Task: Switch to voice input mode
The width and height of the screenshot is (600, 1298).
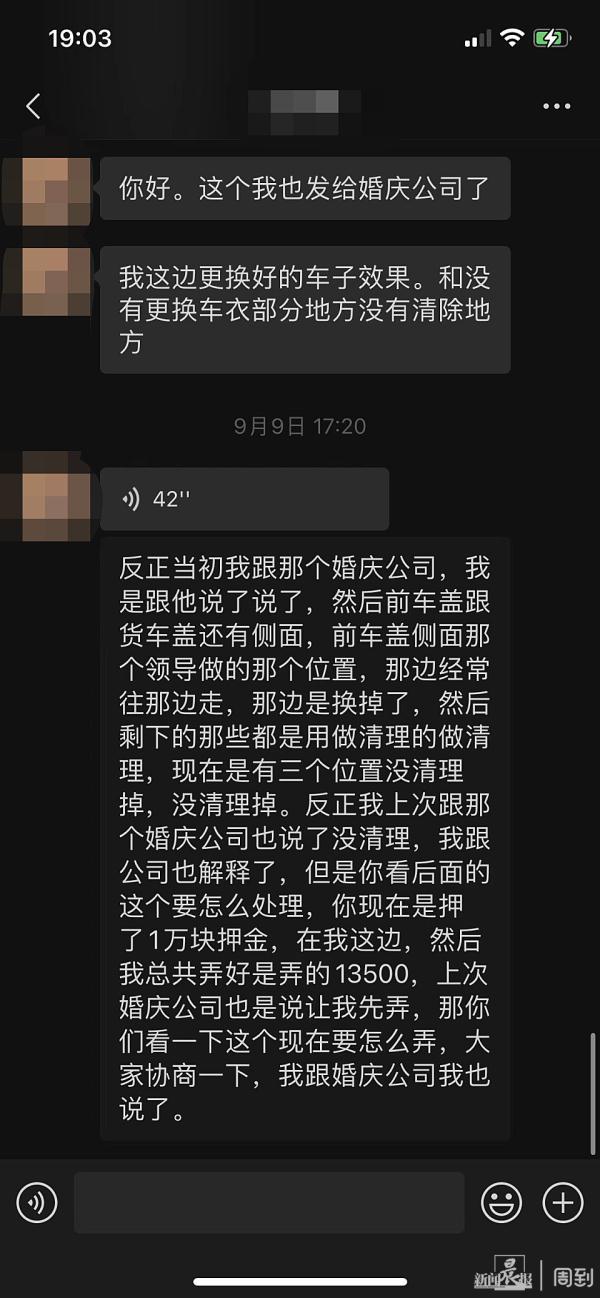Action: (x=37, y=1202)
